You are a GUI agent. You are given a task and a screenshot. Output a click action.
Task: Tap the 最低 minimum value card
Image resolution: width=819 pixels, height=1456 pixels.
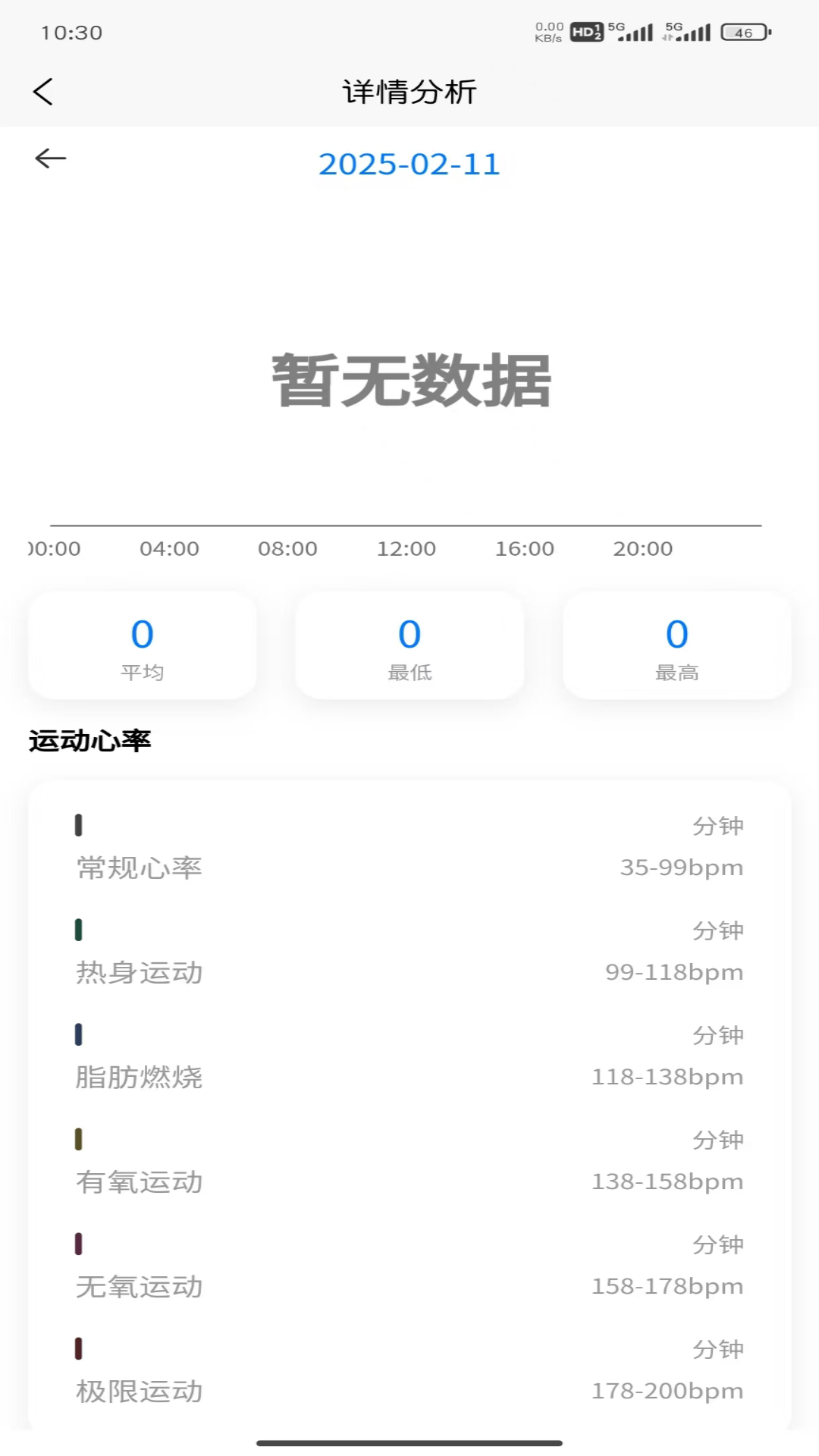click(x=409, y=645)
